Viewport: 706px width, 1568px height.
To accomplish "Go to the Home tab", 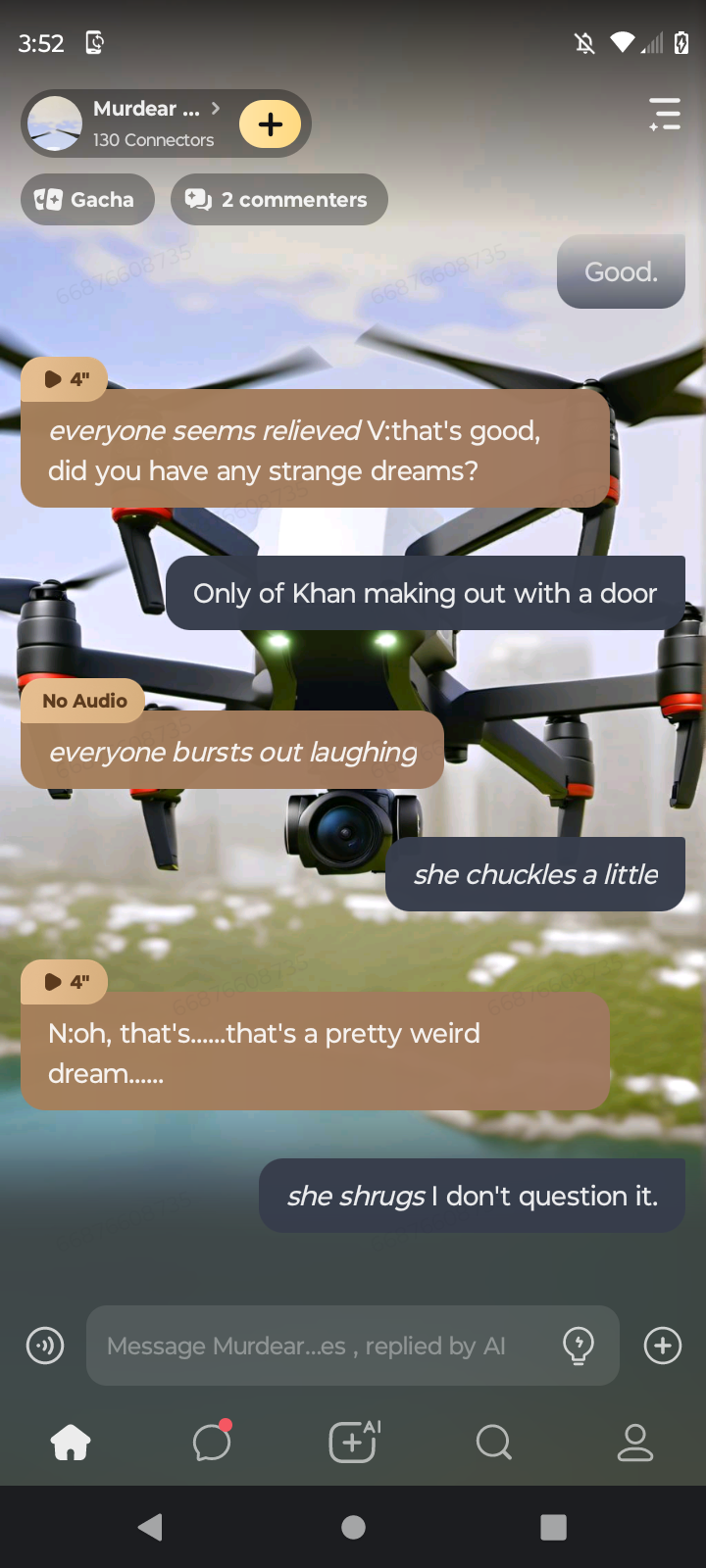I will pos(71,1443).
